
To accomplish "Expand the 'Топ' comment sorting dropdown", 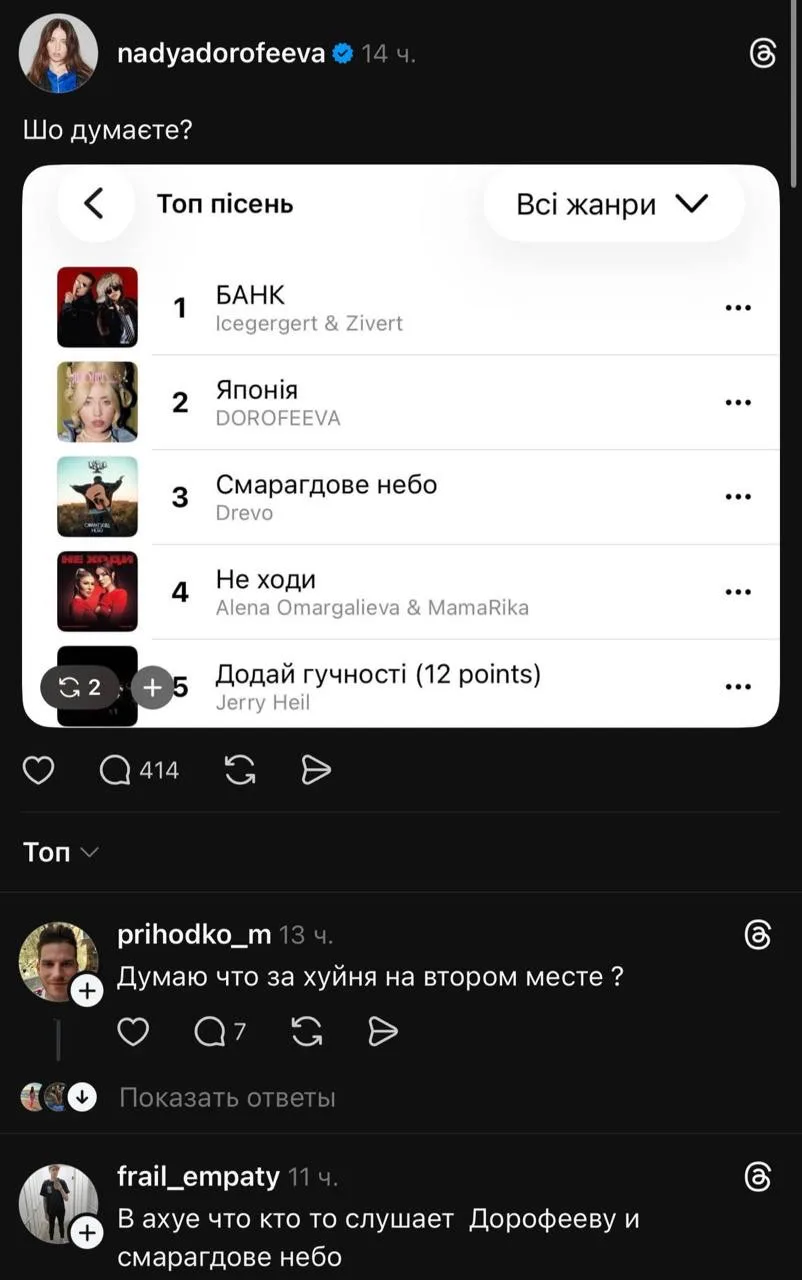I will [60, 852].
